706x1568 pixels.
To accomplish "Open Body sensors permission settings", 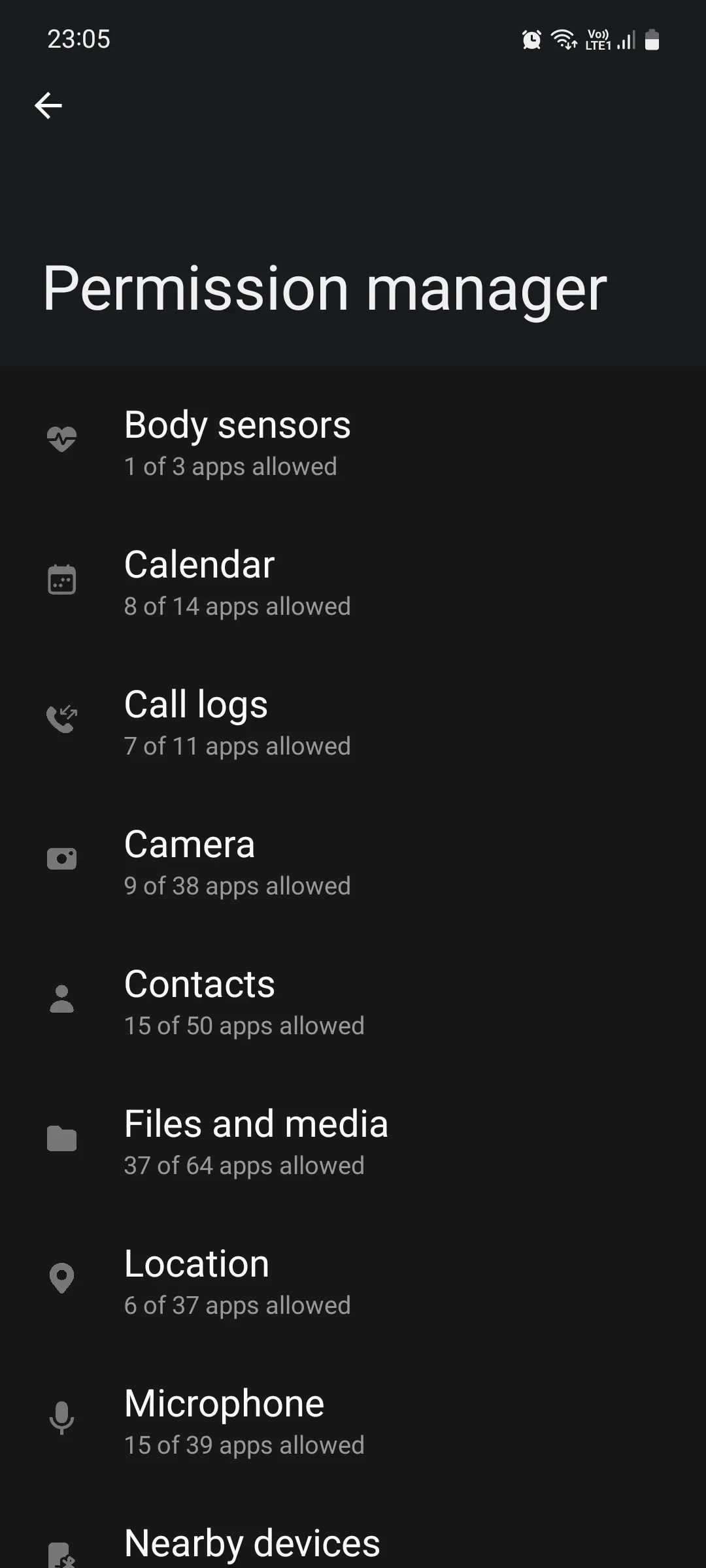I will pos(261,443).
